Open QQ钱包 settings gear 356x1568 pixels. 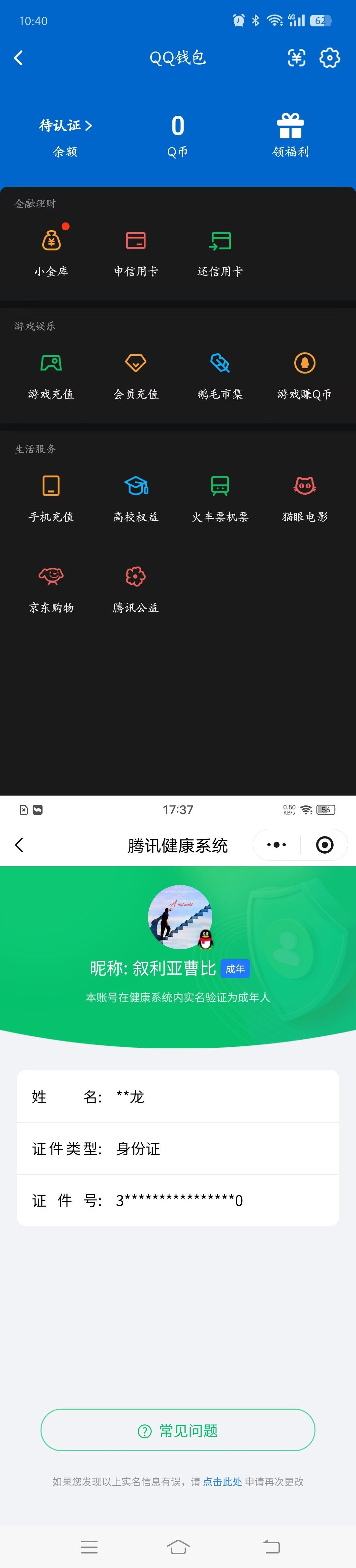click(329, 58)
